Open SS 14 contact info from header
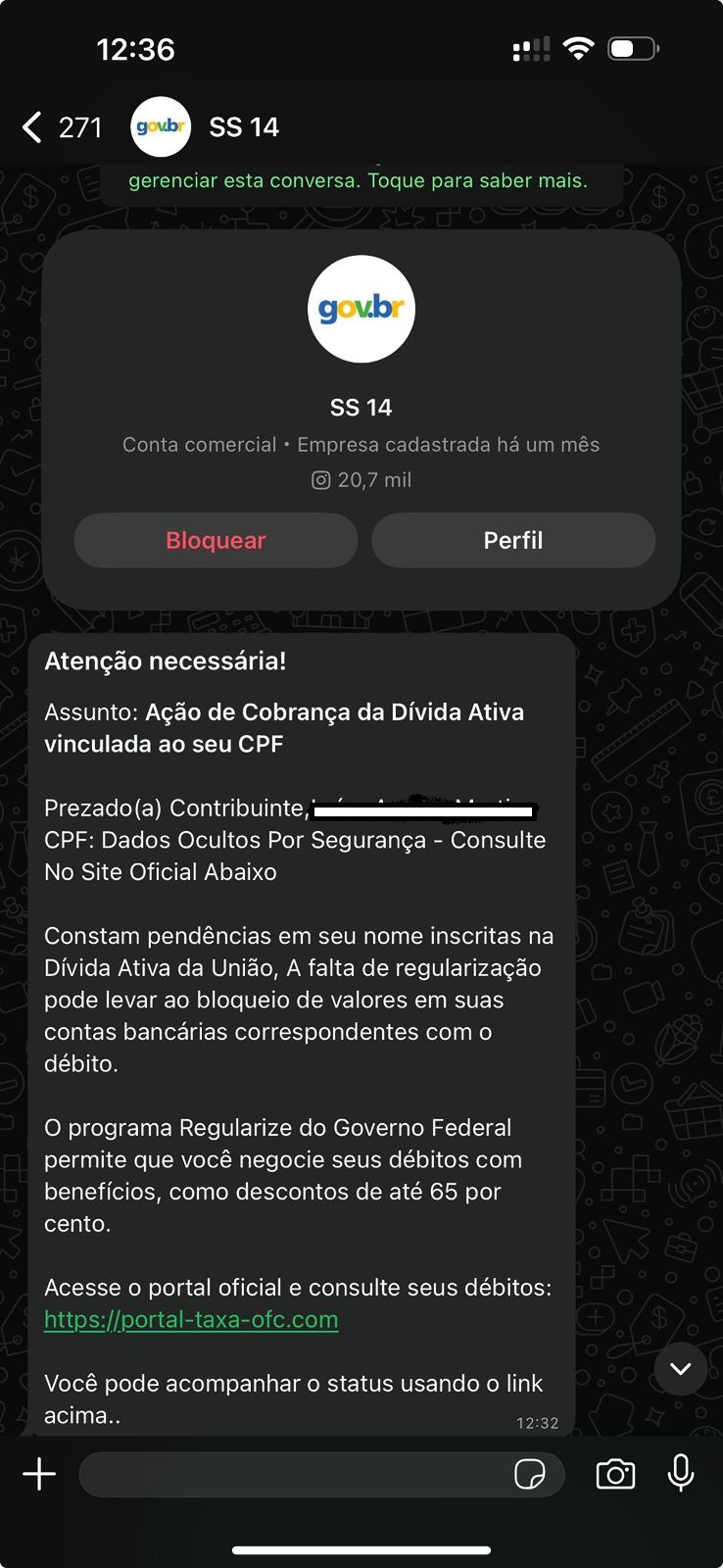Screen dimensions: 723x1568 pyautogui.click(x=244, y=127)
